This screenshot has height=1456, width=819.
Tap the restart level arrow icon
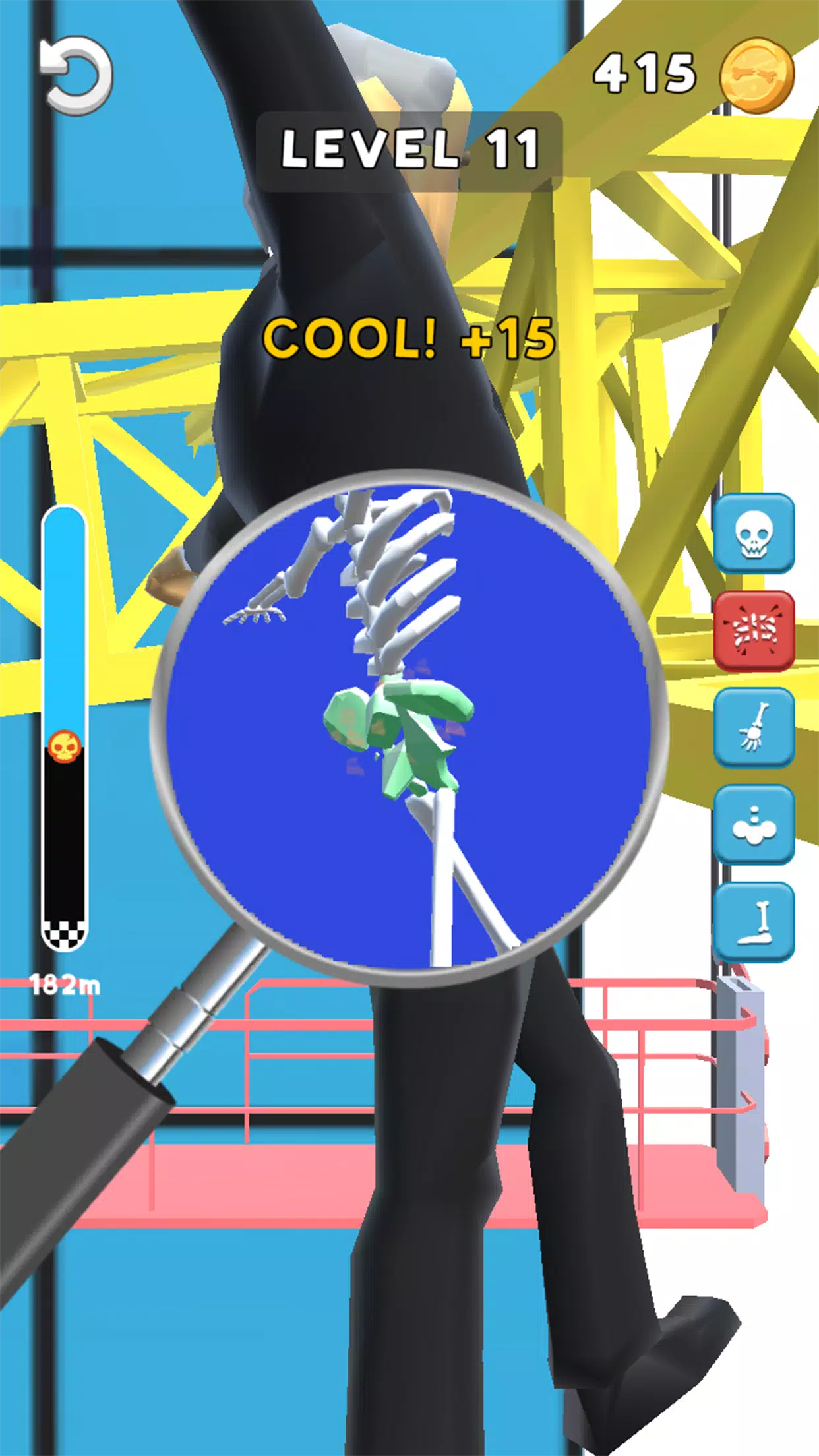pos(76,76)
